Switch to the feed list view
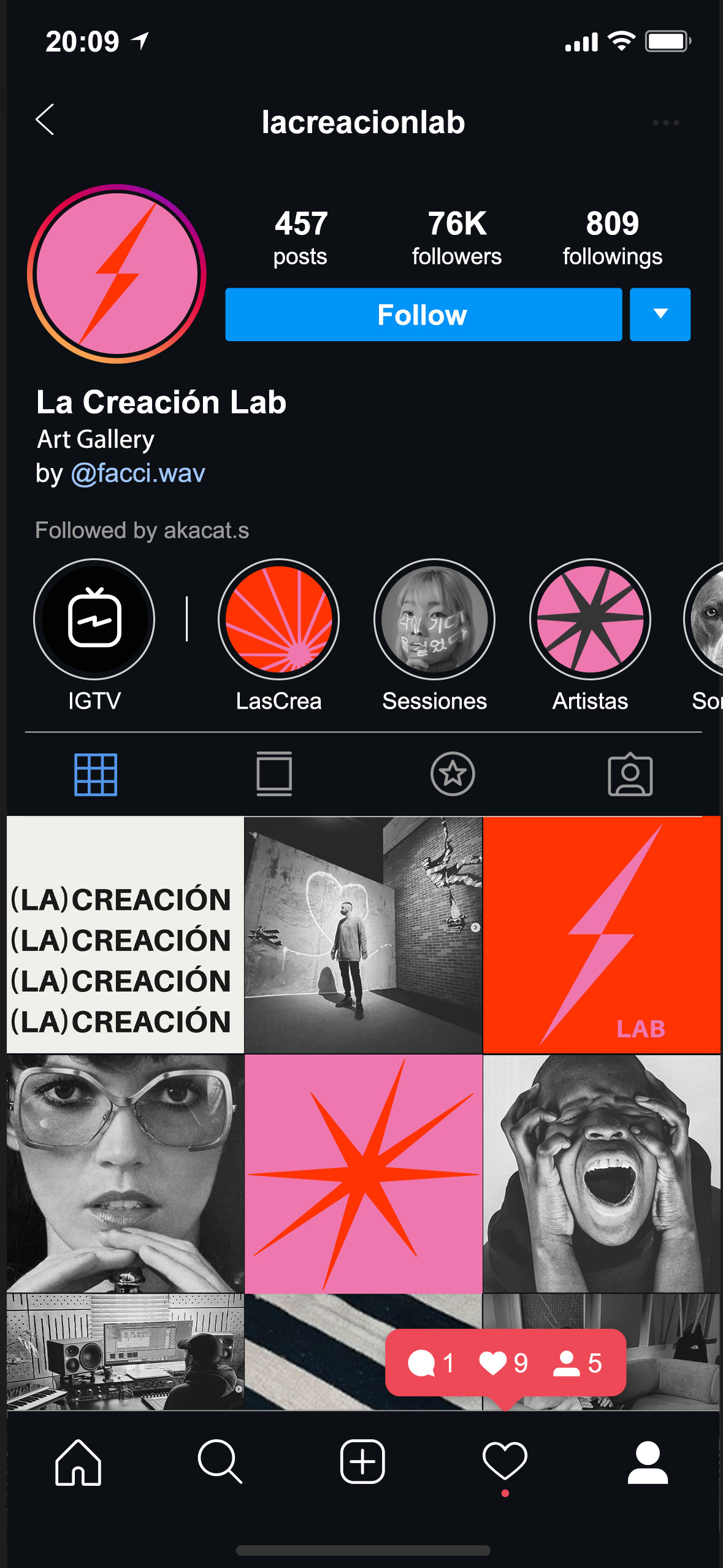 pos(274,774)
